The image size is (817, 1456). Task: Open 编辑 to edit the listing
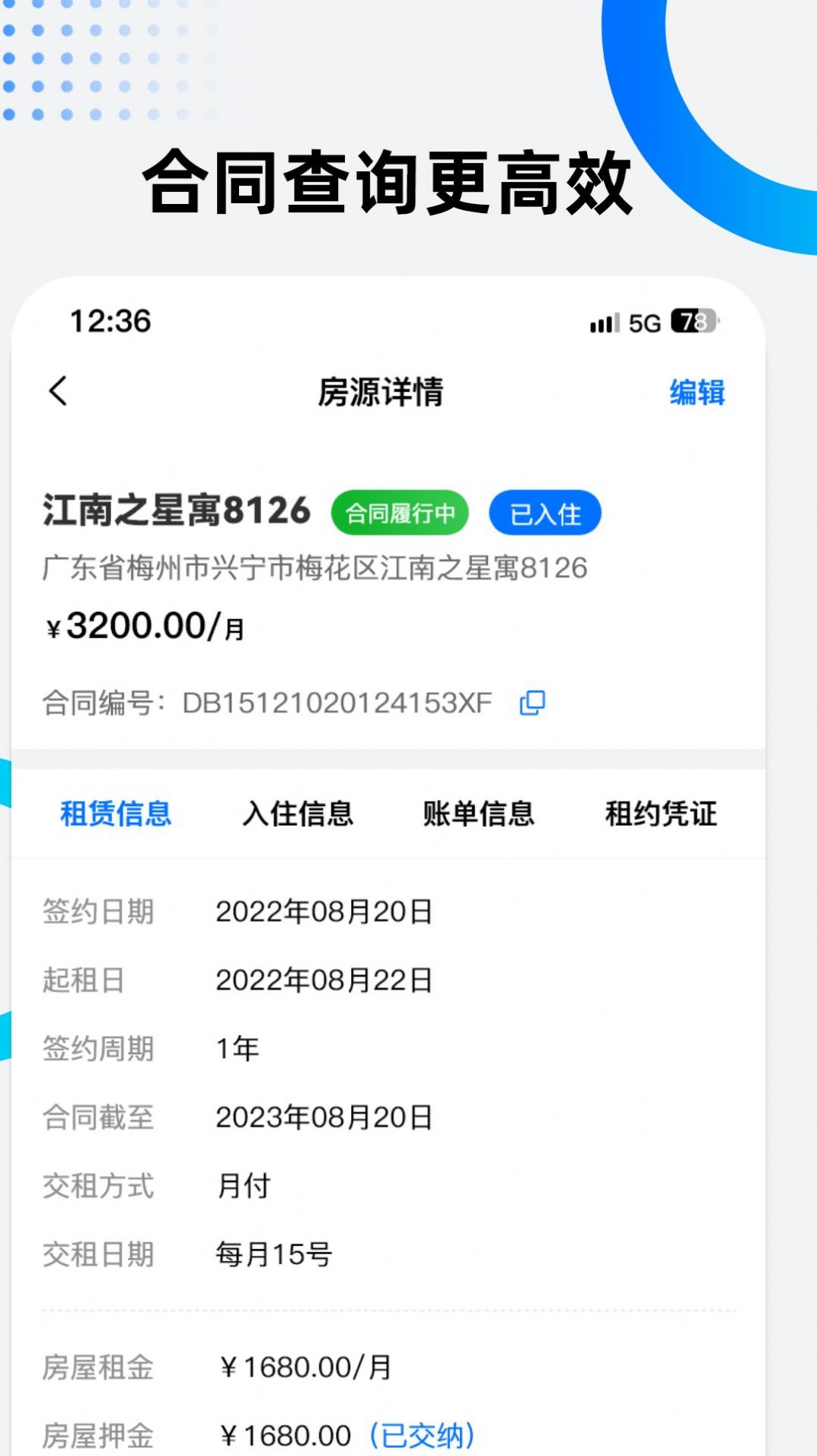[x=697, y=392]
